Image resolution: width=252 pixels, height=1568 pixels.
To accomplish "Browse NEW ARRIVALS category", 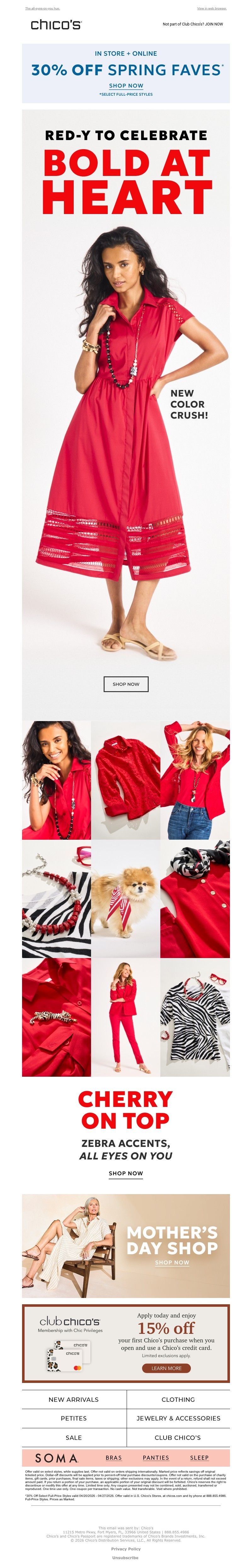I will [74, 1399].
